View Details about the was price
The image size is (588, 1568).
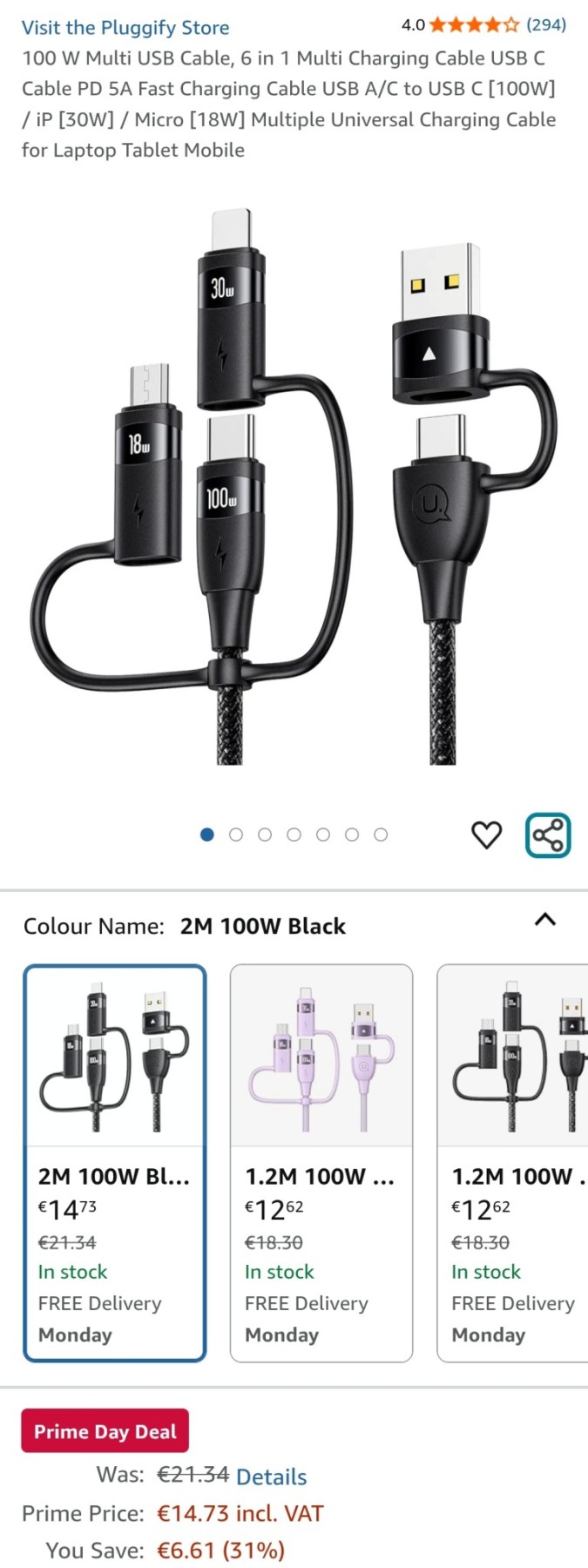pos(272,1477)
